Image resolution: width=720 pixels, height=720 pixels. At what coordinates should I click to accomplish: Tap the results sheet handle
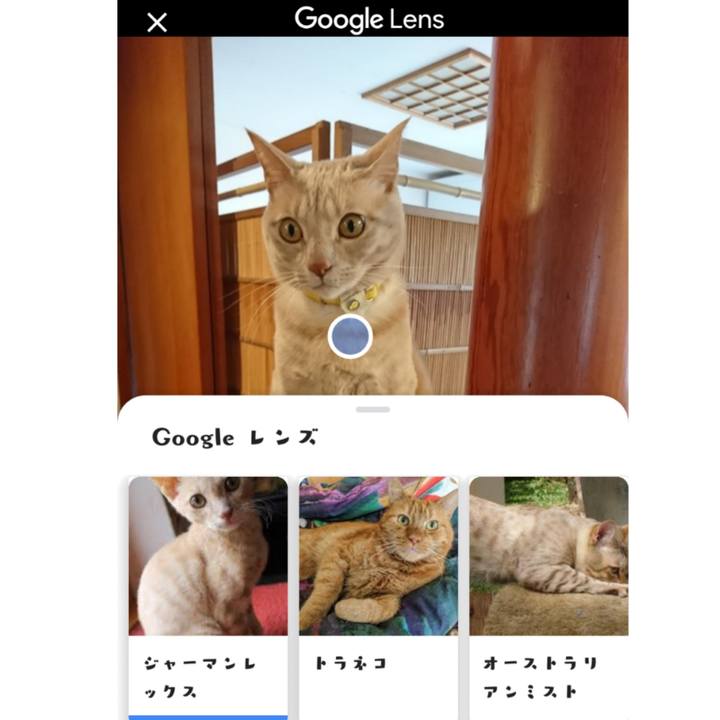click(372, 409)
